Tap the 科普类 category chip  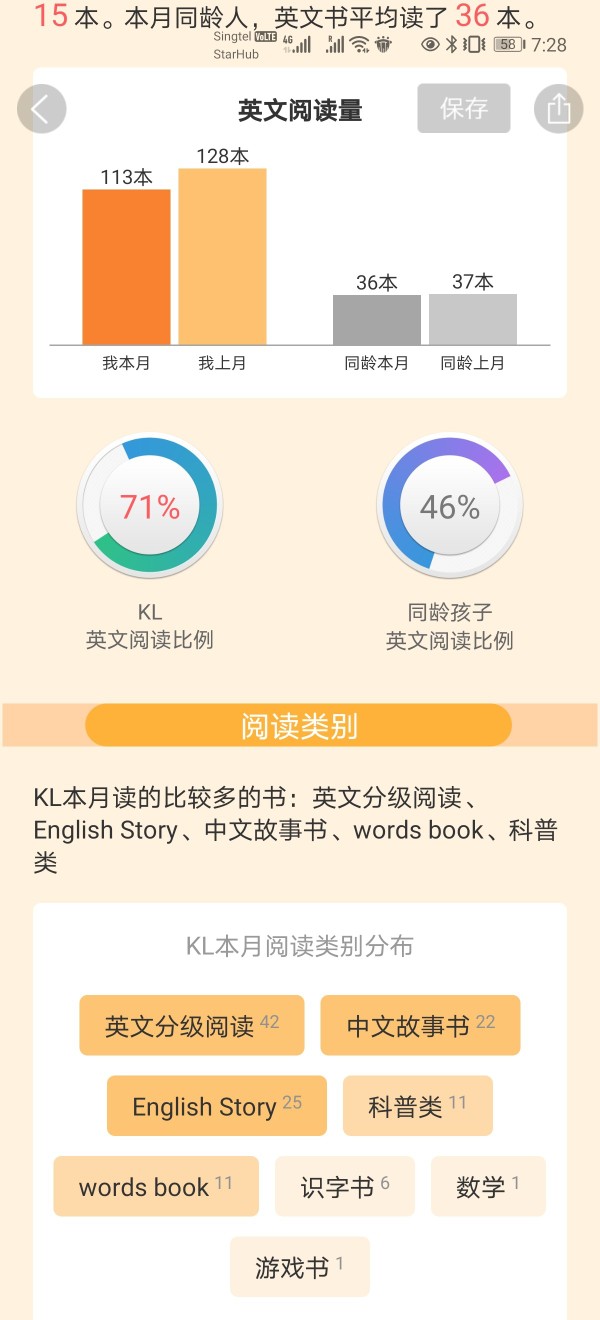coord(417,1106)
